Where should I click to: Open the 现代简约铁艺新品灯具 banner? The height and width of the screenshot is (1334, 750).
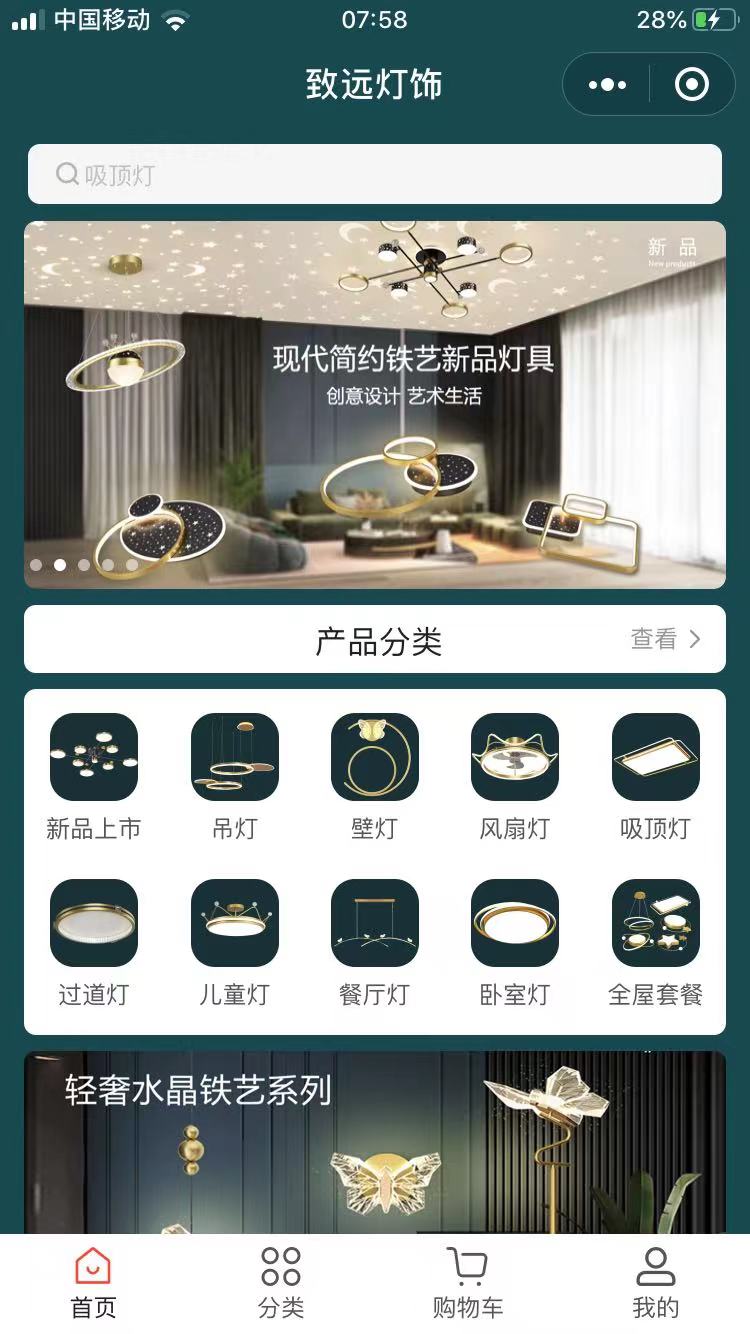(x=375, y=405)
